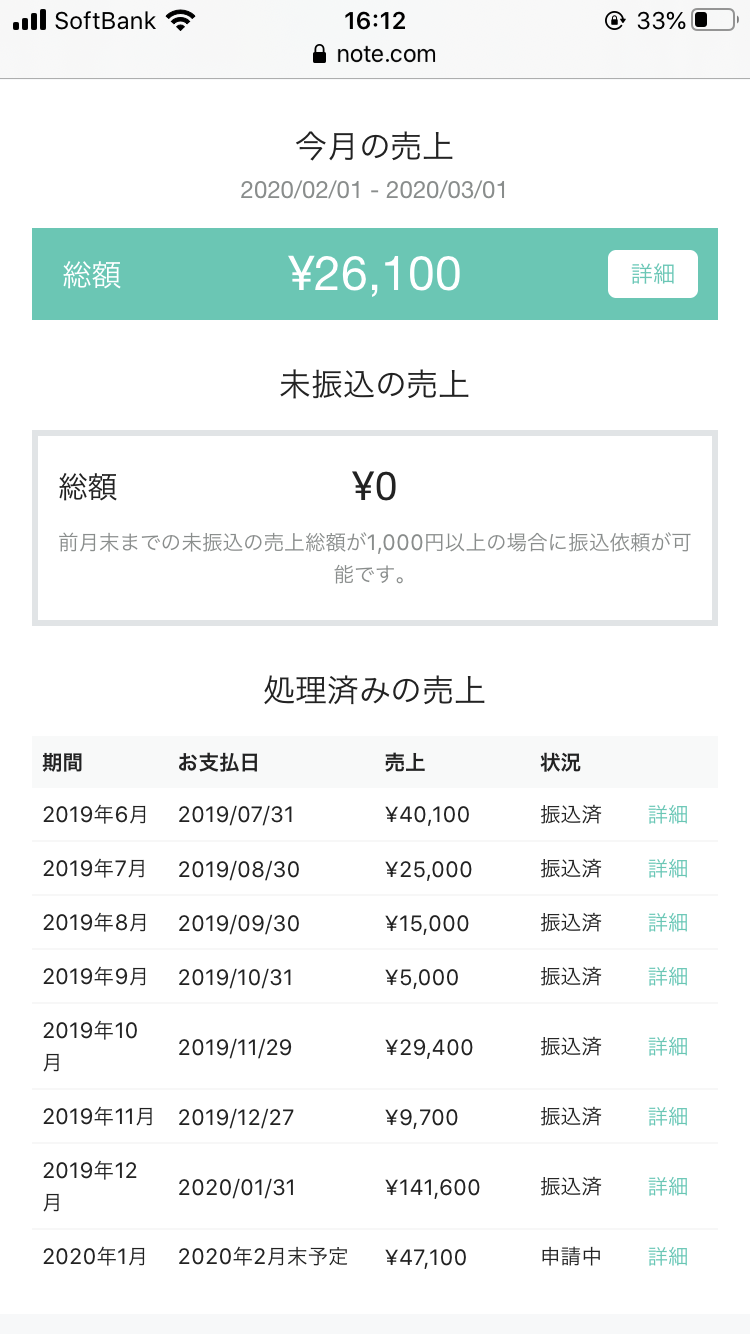This screenshot has width=750, height=1334.
Task: Show 詳細 for 2019年9月 sales
Action: pyautogui.click(x=668, y=977)
